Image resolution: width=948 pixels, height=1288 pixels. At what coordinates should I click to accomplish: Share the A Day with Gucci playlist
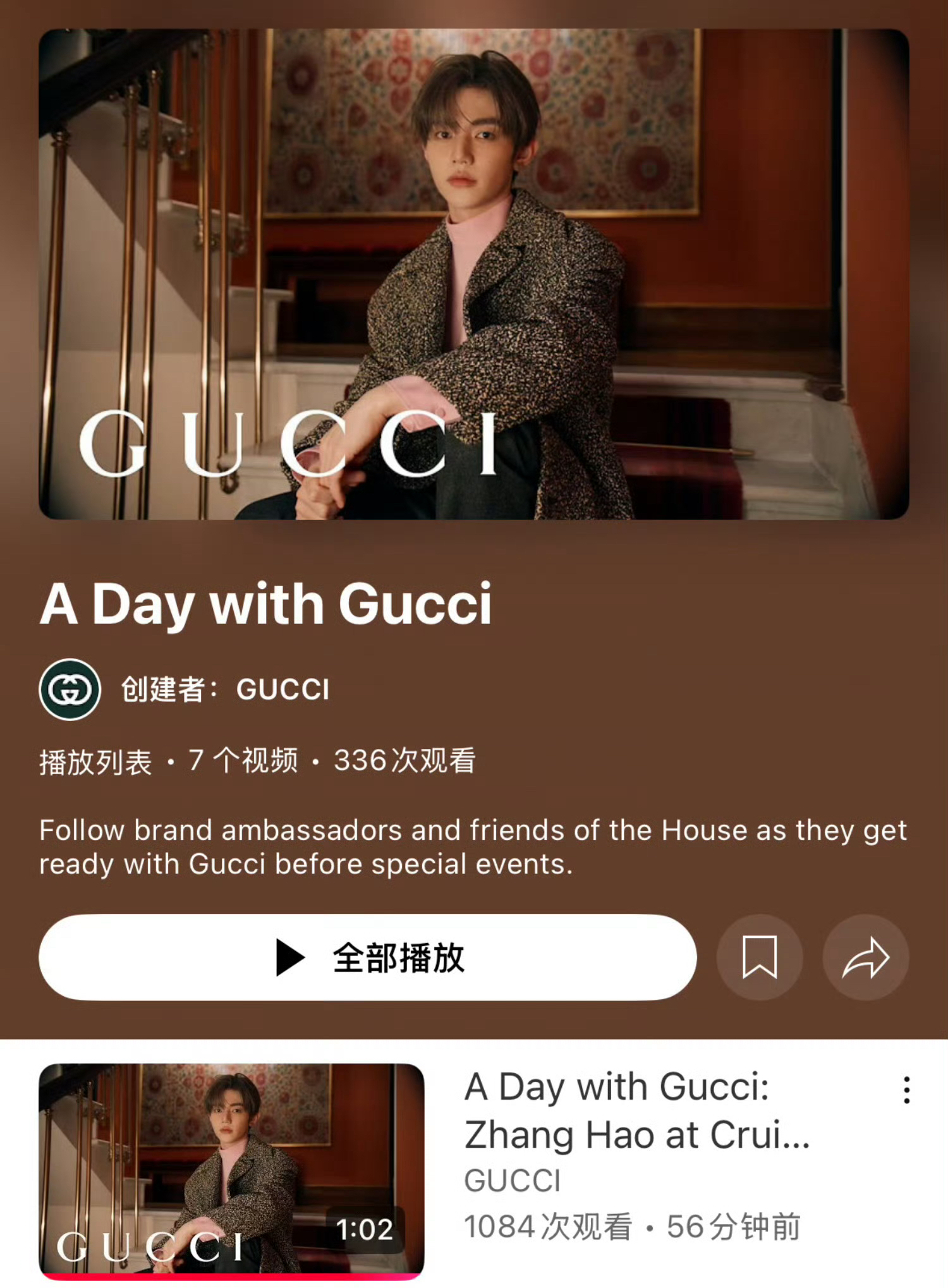click(x=865, y=957)
